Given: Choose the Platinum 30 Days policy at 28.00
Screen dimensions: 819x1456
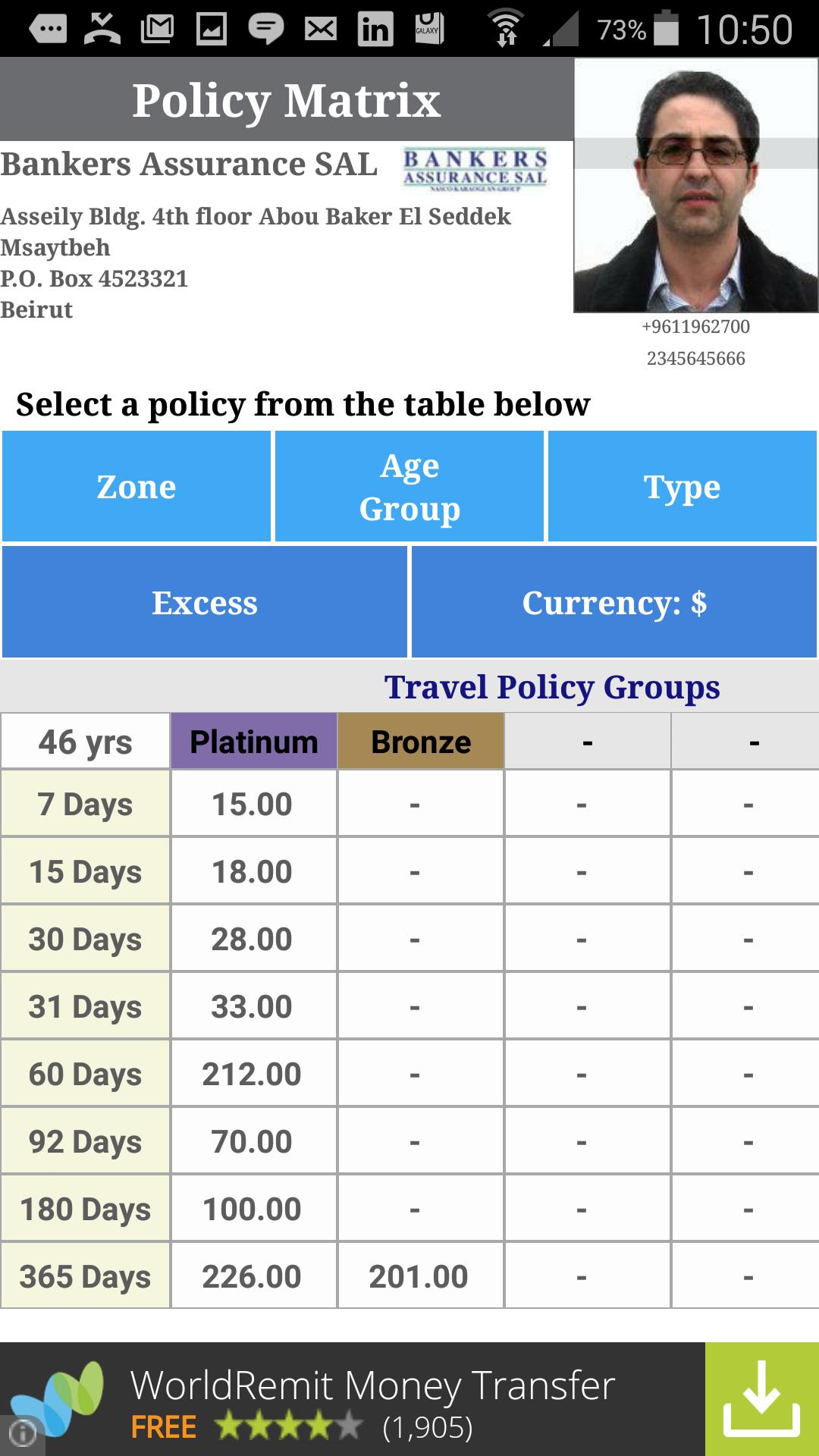Looking at the screenshot, I should 253,939.
